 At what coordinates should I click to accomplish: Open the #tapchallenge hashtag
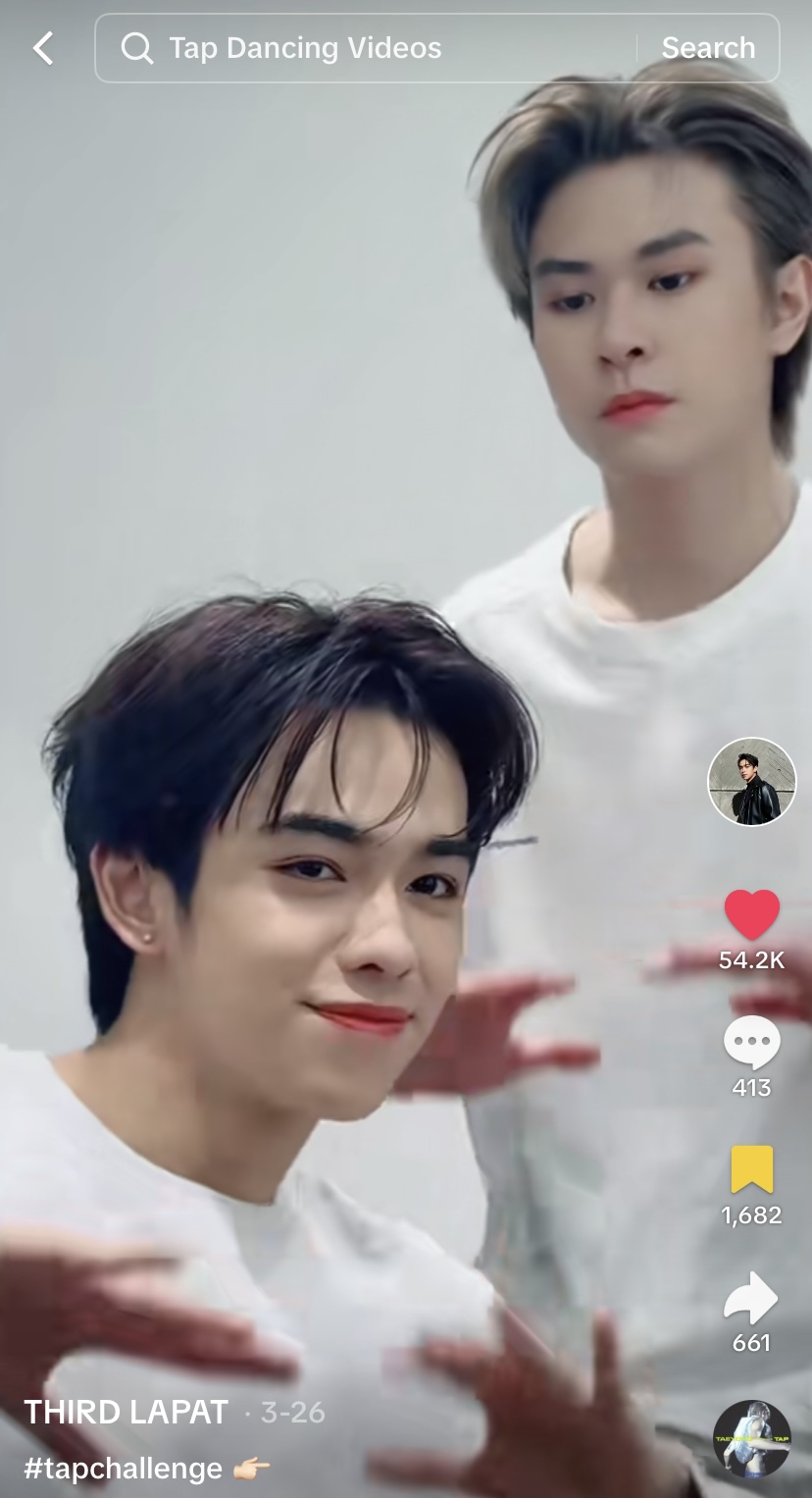tap(124, 1469)
